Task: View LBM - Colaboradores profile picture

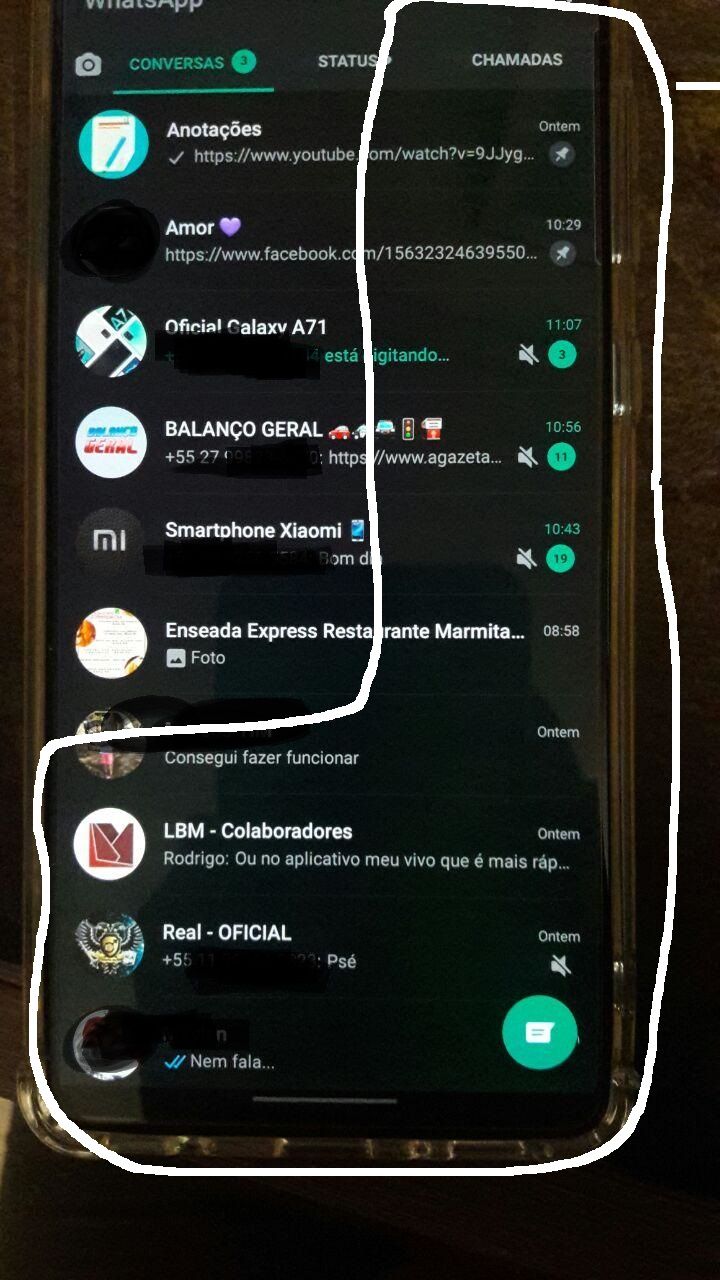Action: [110, 844]
